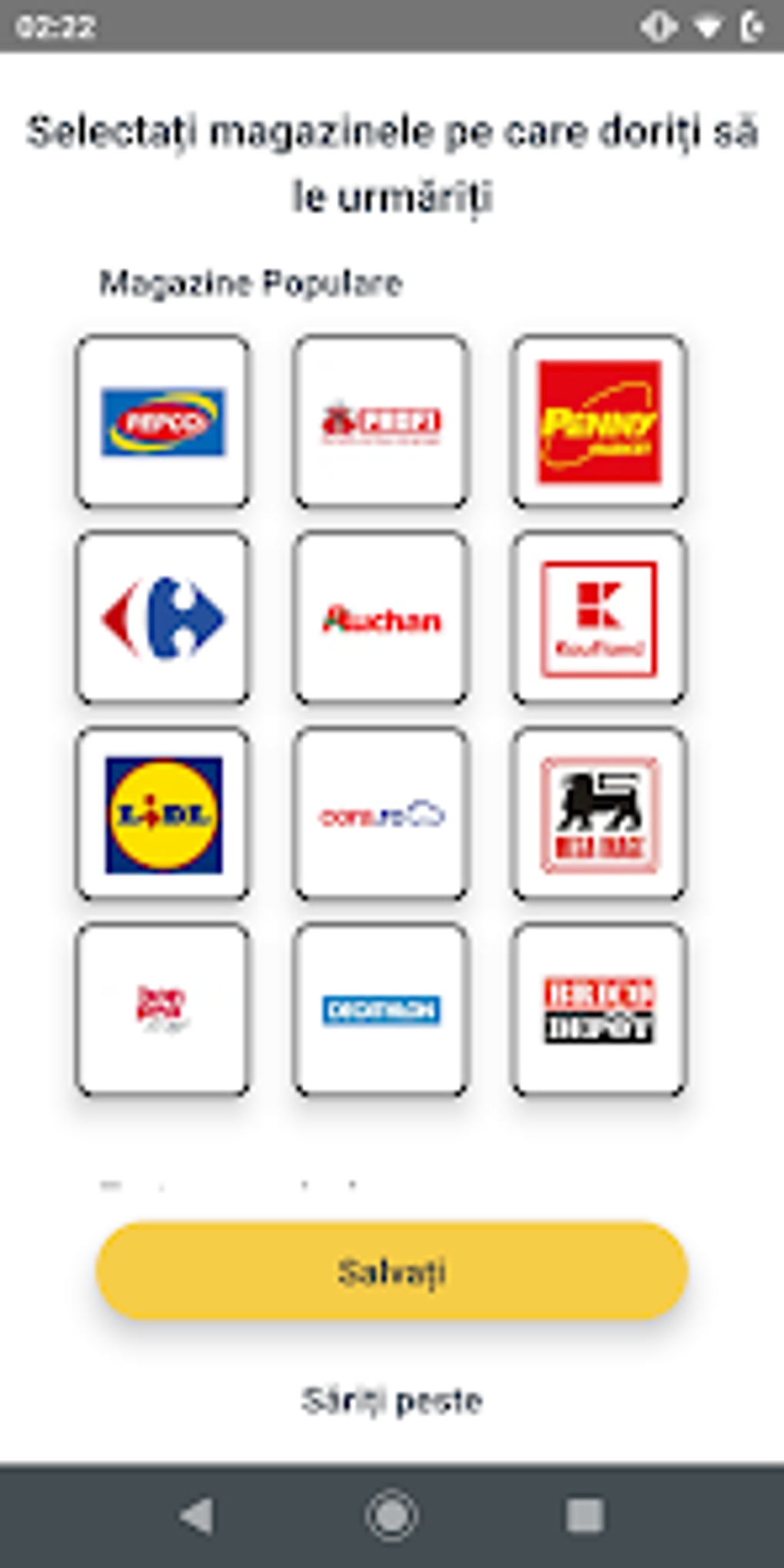
Task: Select the Brico Depot logo
Action: coord(600,1011)
